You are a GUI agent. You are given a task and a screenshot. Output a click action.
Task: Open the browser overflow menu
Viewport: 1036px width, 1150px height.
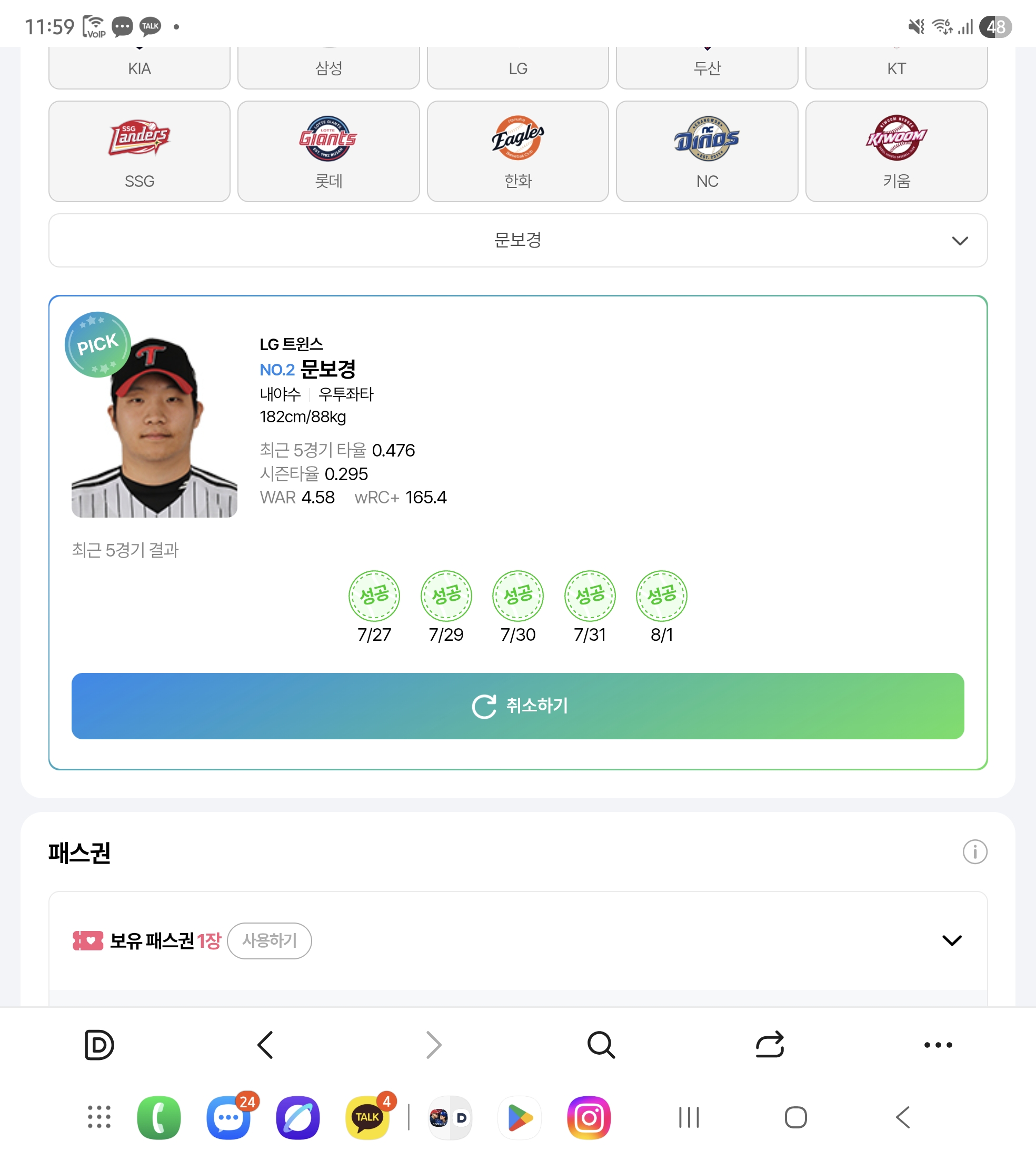point(938,1044)
